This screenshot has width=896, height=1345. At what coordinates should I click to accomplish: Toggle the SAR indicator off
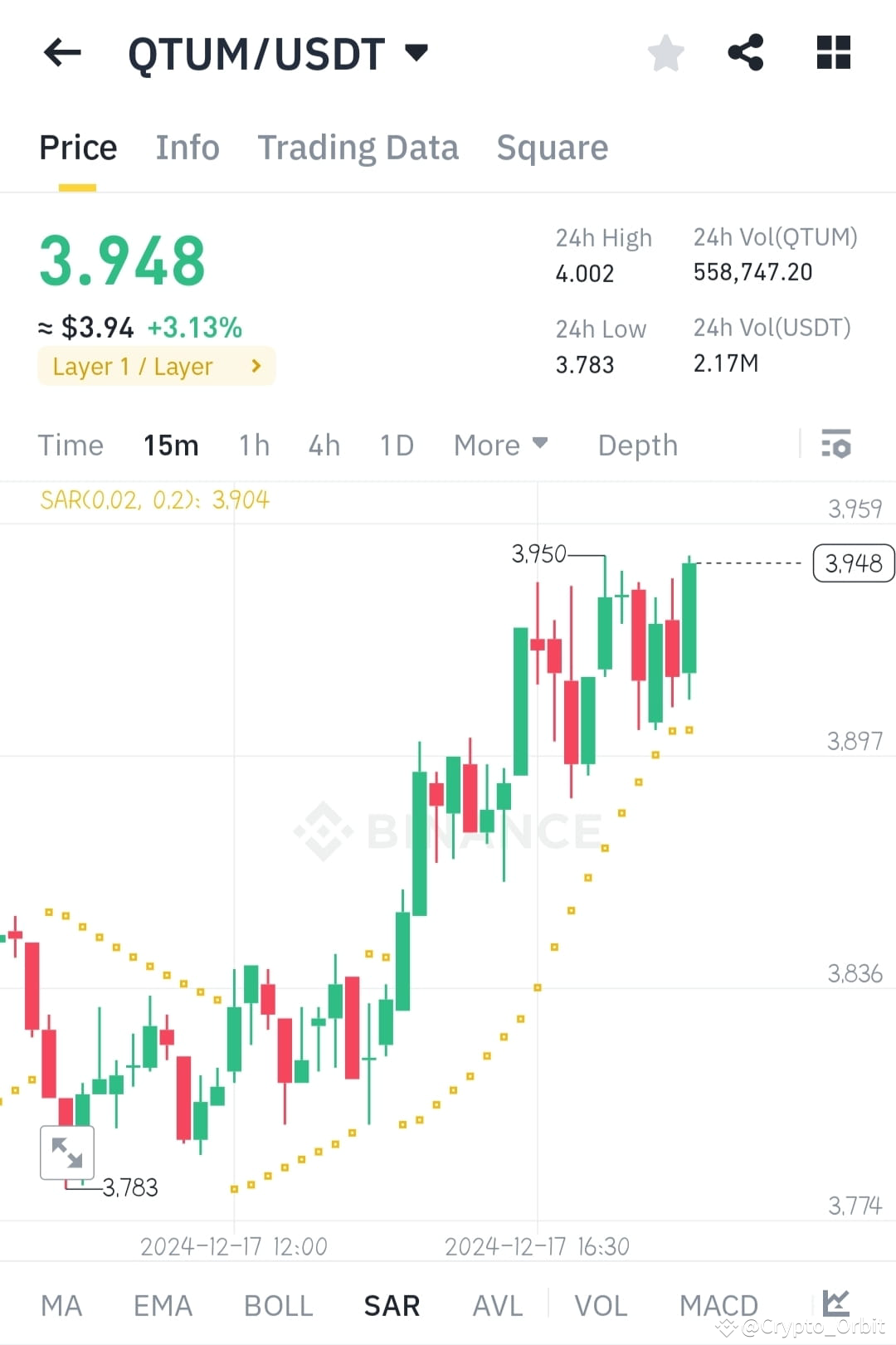click(391, 1304)
